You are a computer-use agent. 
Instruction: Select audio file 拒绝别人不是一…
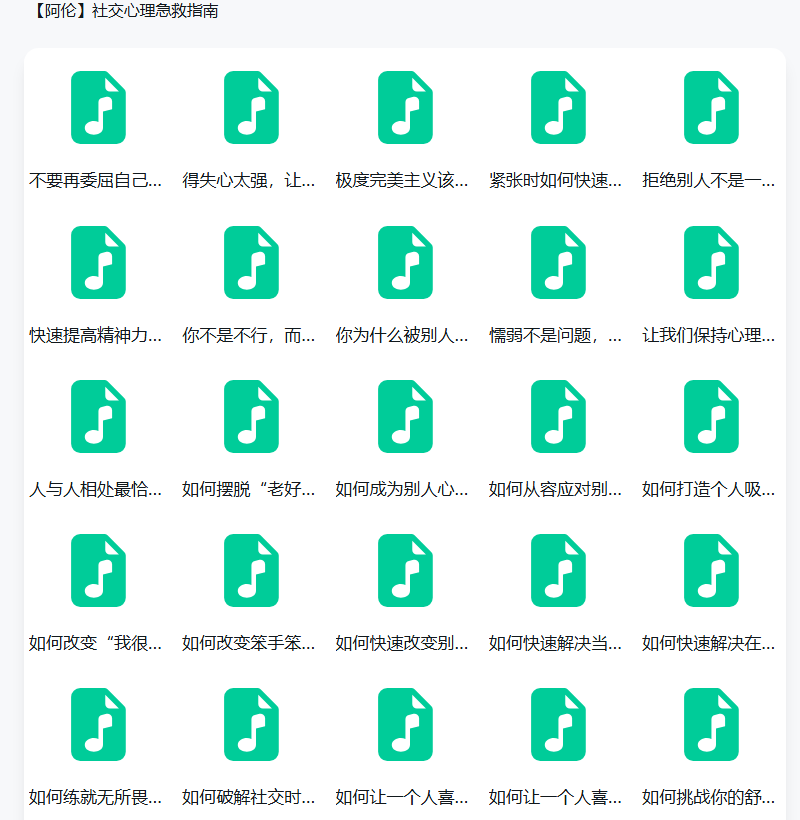pyautogui.click(x=711, y=108)
